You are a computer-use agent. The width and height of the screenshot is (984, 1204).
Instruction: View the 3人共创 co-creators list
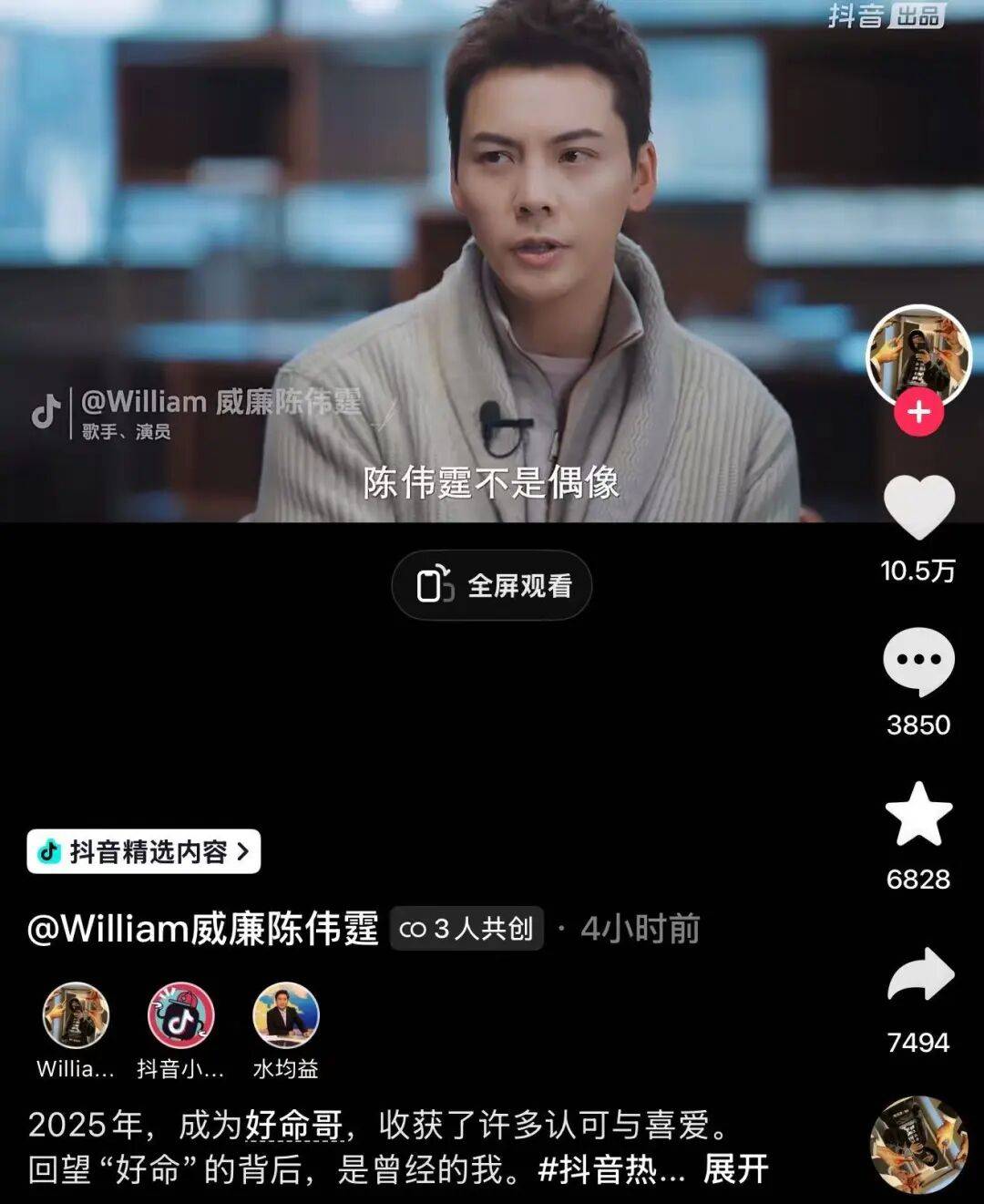466,929
